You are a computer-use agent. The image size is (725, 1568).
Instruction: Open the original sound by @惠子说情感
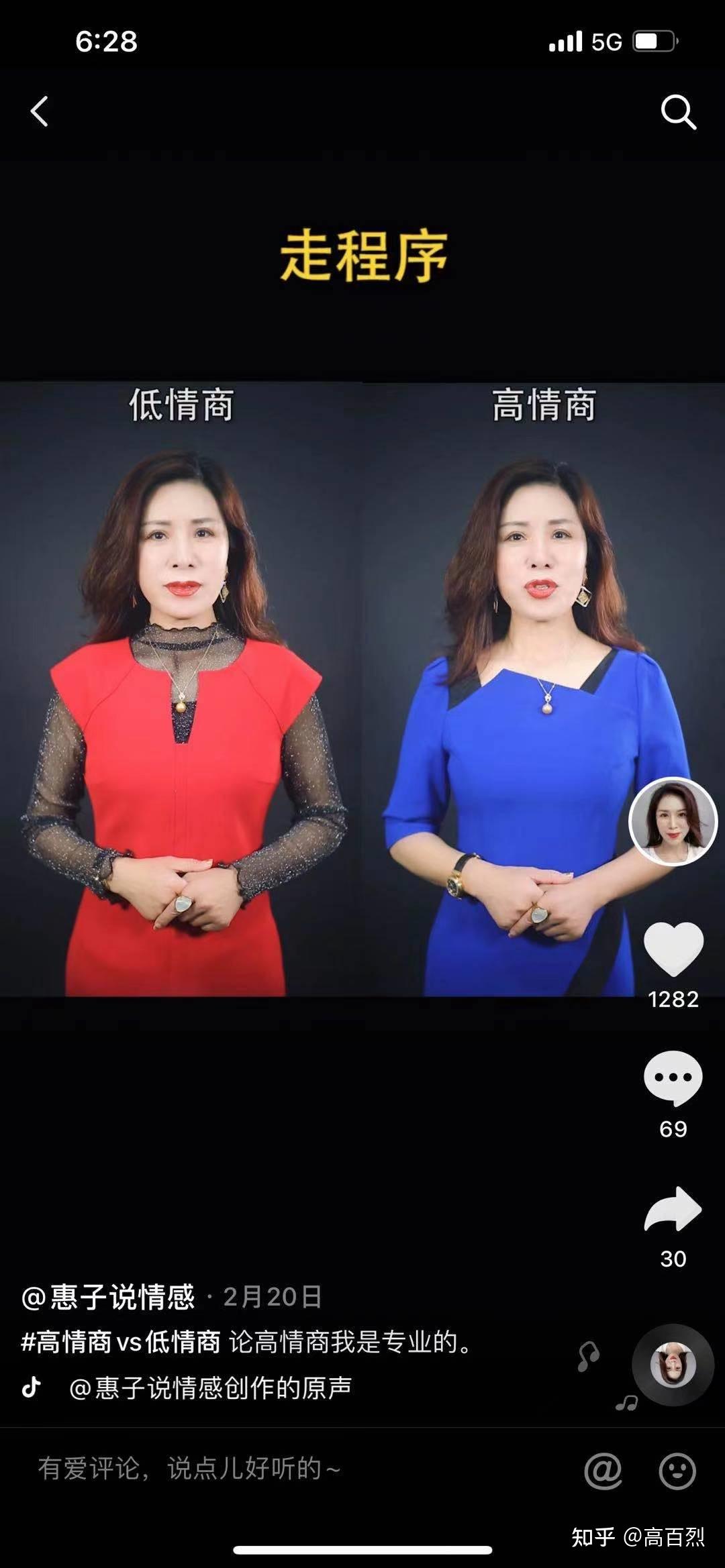point(209,1388)
